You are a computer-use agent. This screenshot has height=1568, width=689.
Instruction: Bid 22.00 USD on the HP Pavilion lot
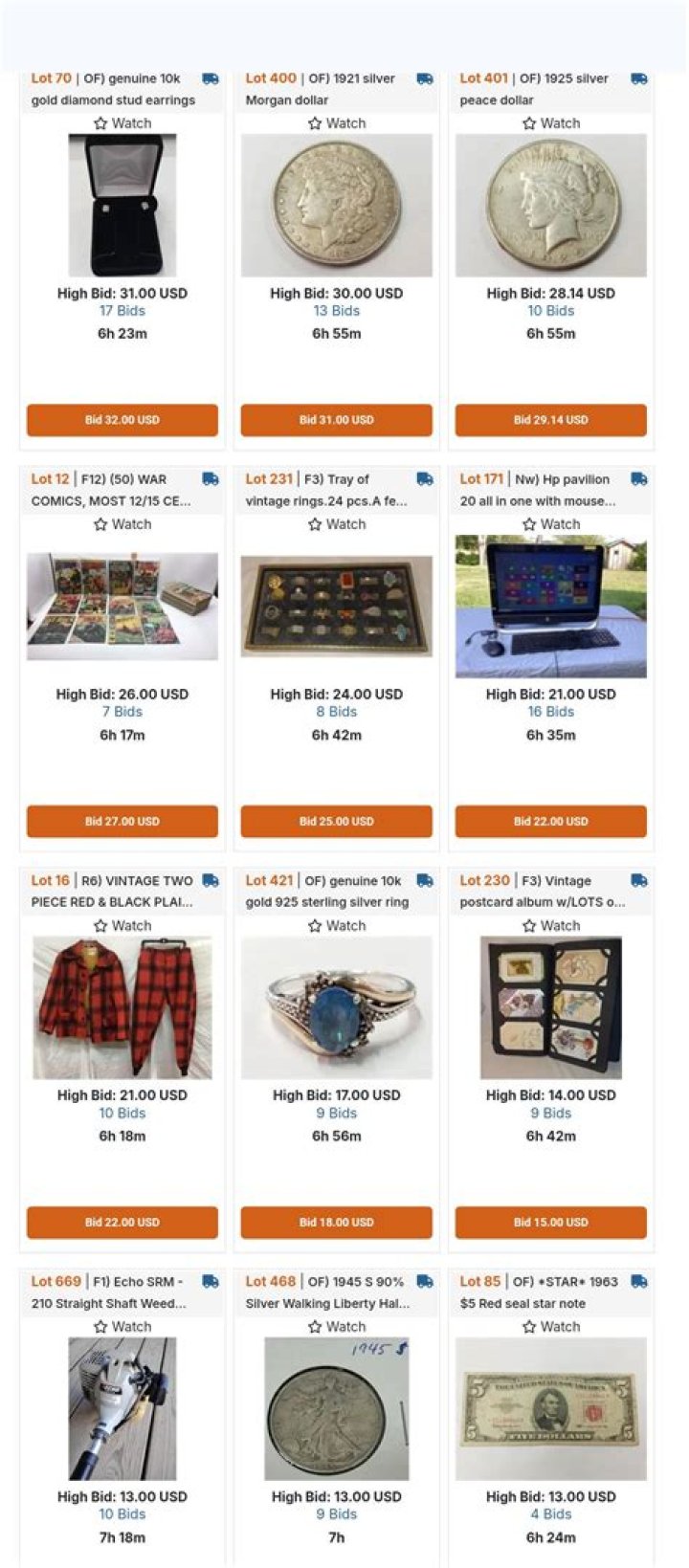click(x=550, y=821)
